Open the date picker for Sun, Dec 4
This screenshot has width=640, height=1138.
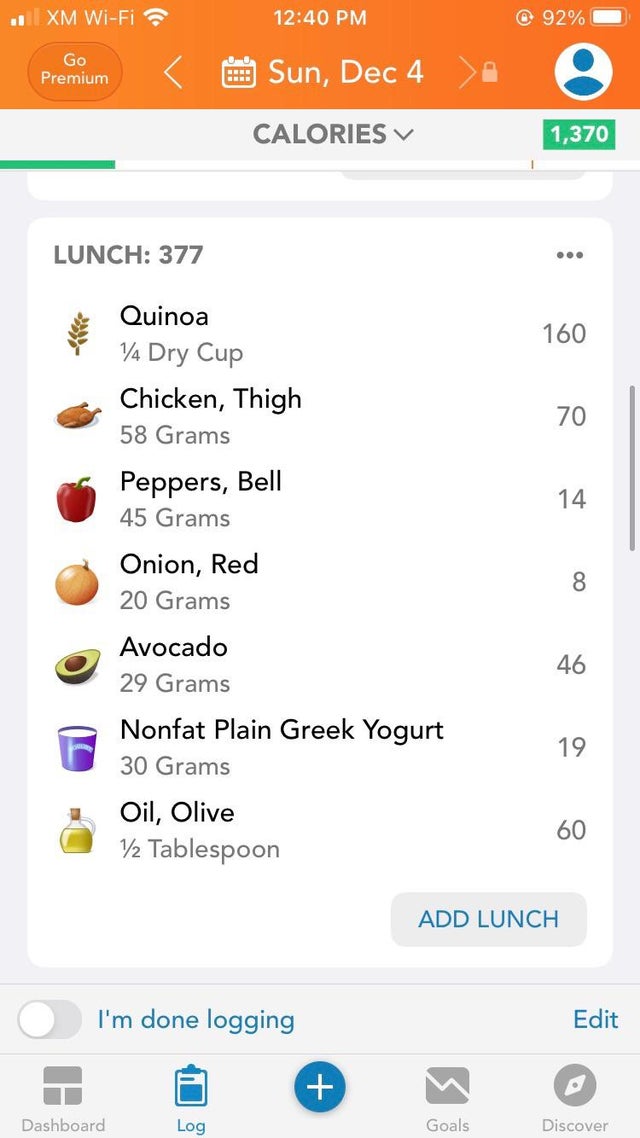pos(322,73)
